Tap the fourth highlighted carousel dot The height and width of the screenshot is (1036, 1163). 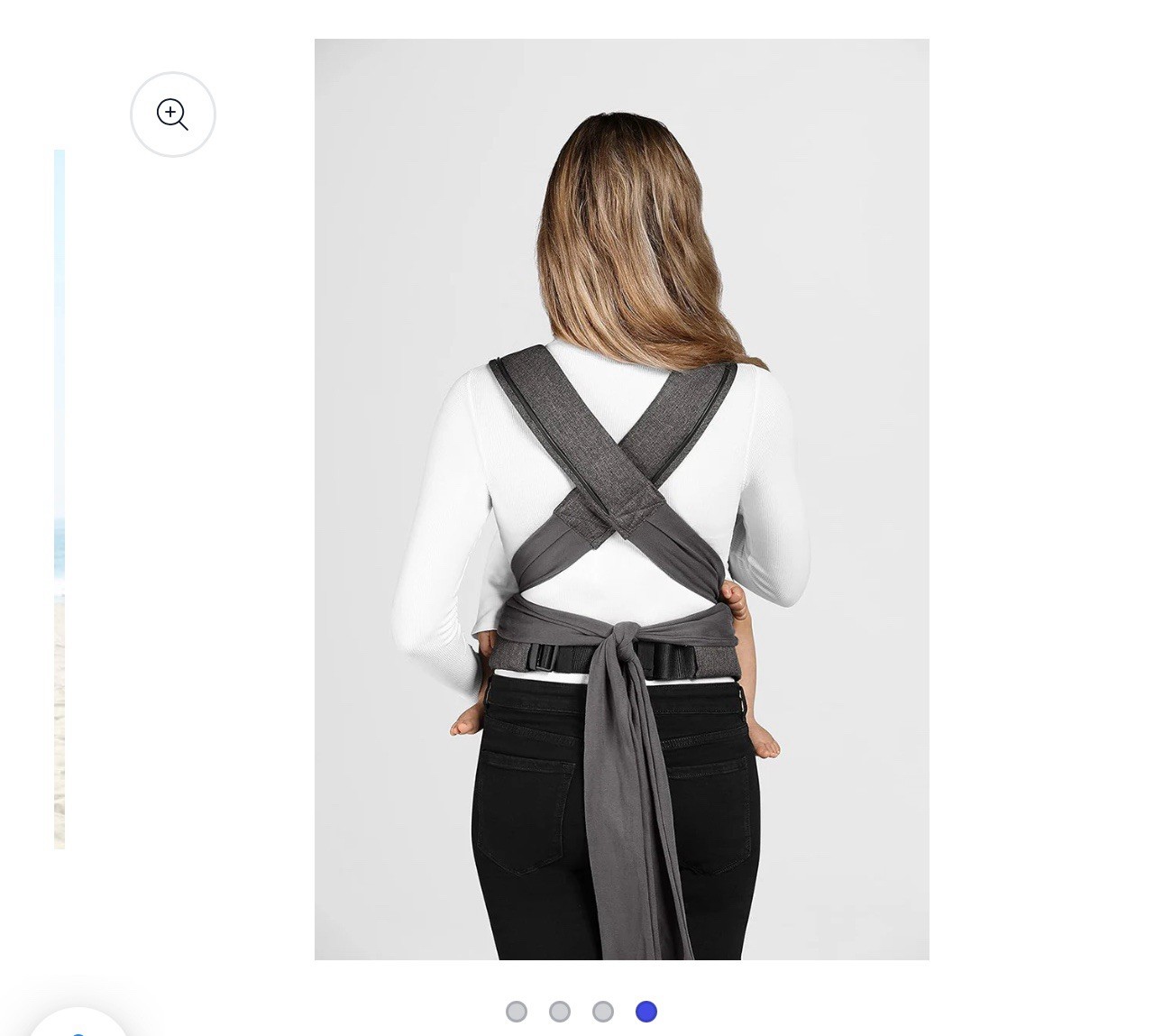[x=646, y=1012]
